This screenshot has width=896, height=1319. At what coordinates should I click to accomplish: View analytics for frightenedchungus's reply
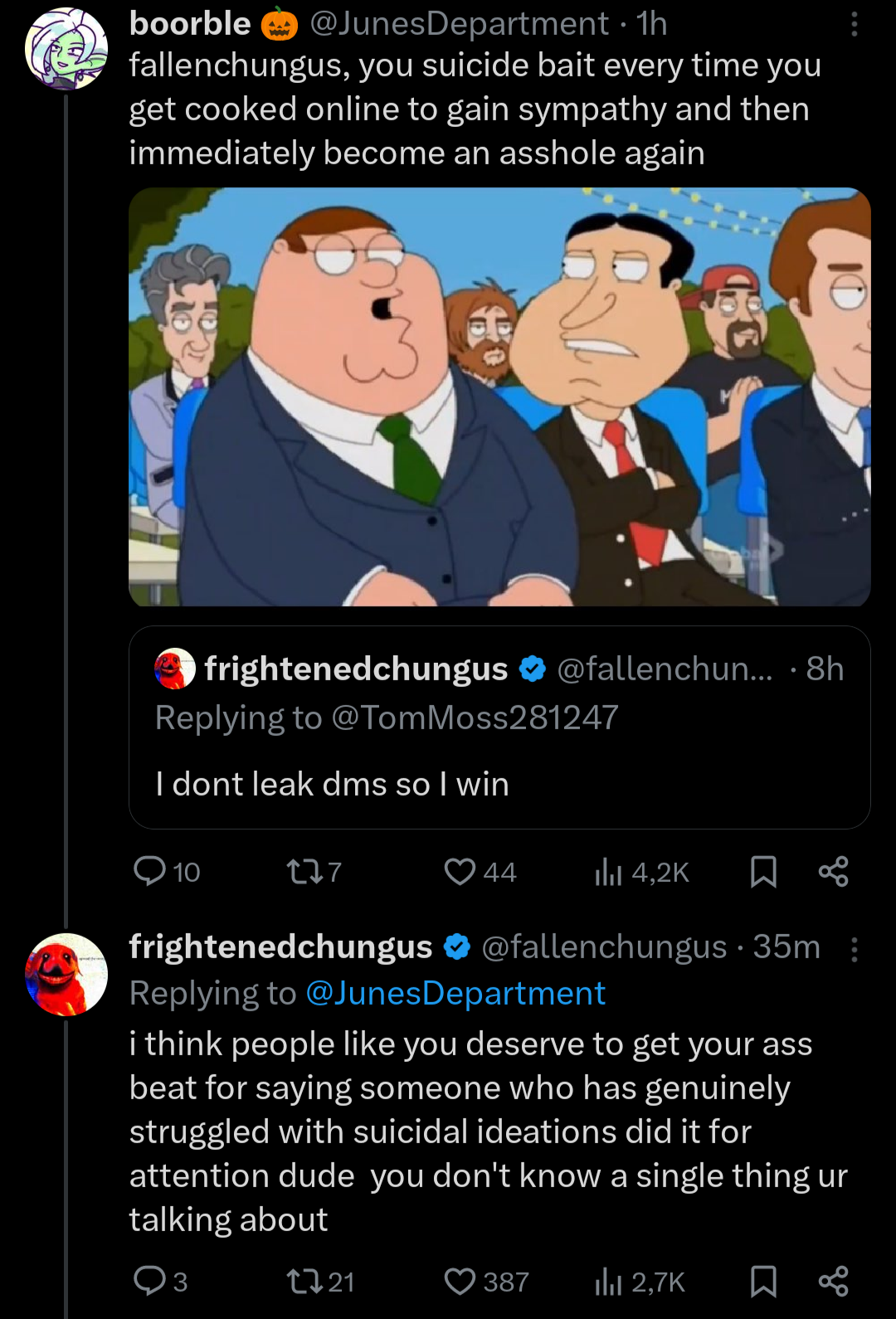coord(608,1281)
